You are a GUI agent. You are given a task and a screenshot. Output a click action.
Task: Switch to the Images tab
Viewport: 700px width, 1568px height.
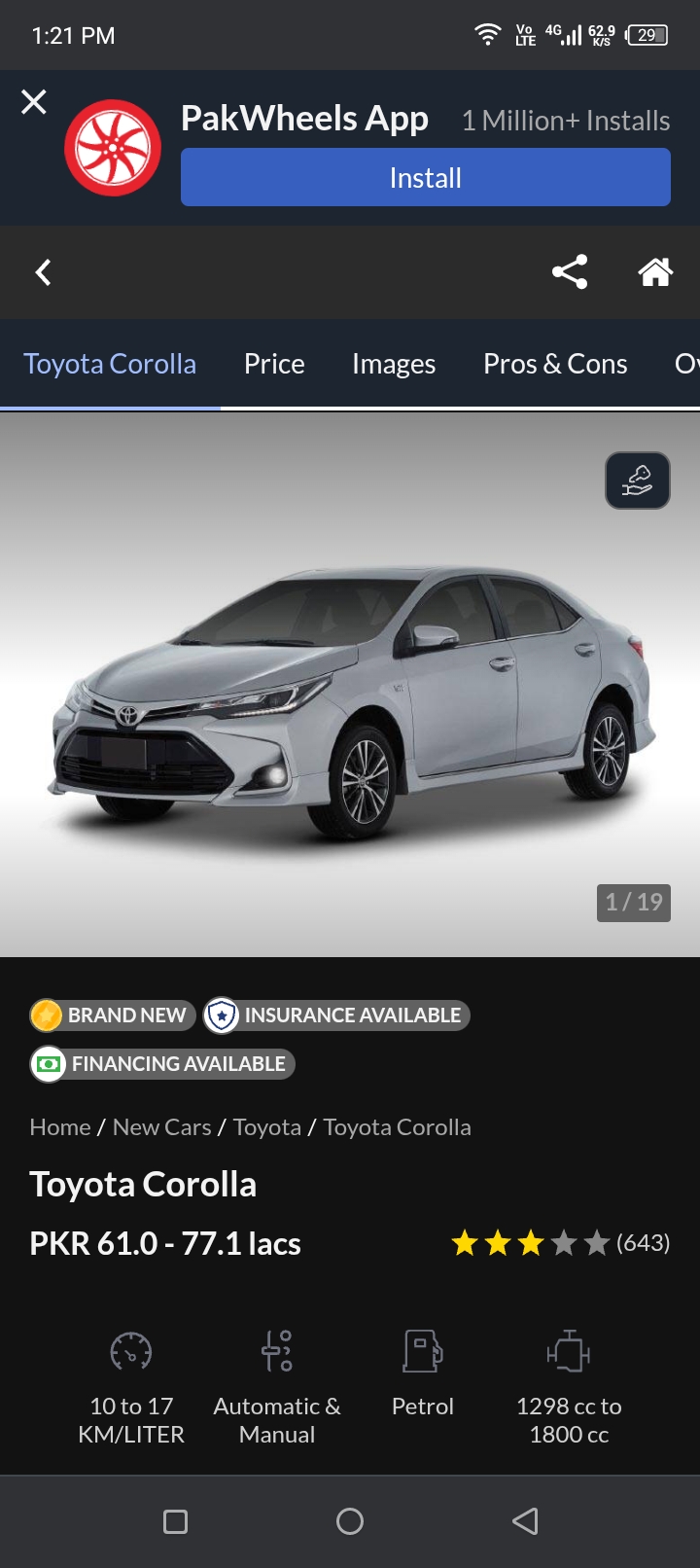click(x=394, y=364)
